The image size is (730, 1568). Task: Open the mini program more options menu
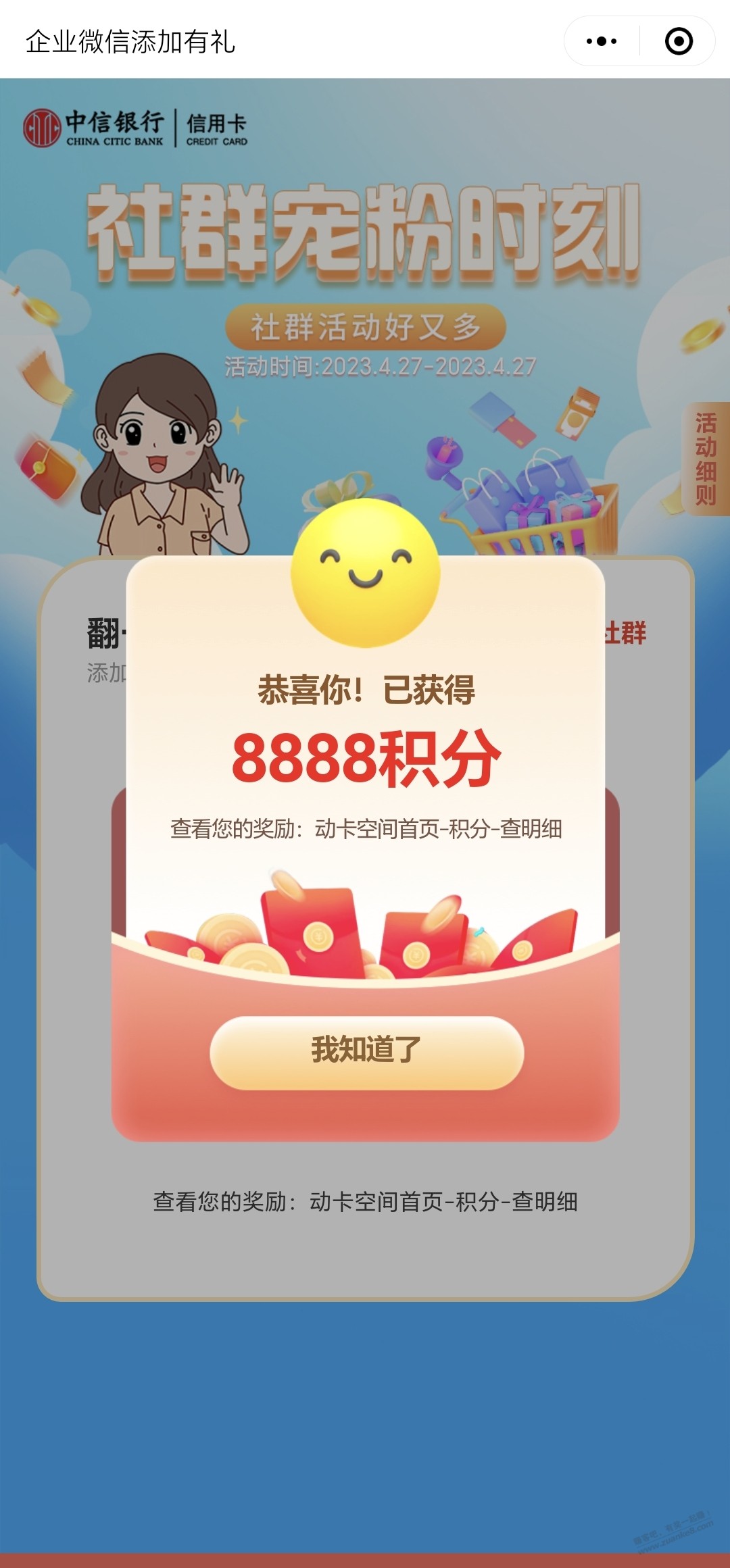tap(602, 41)
